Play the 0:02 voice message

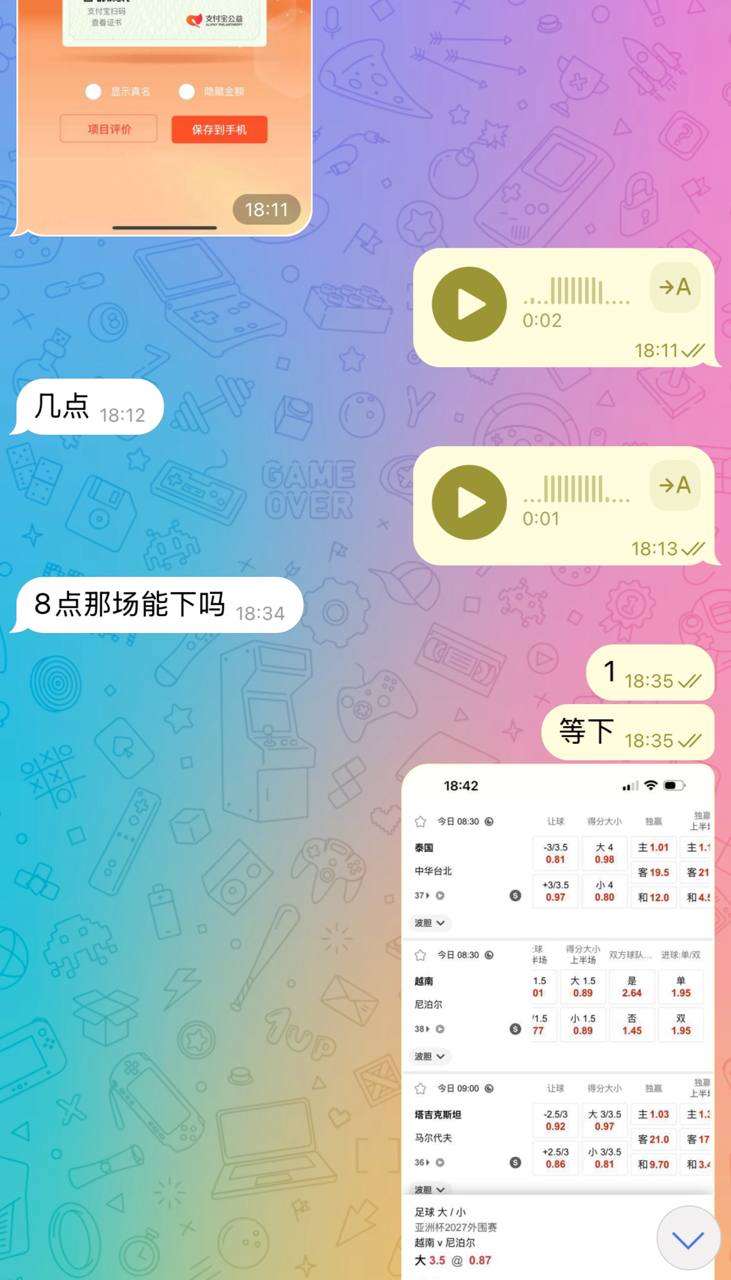(x=469, y=304)
